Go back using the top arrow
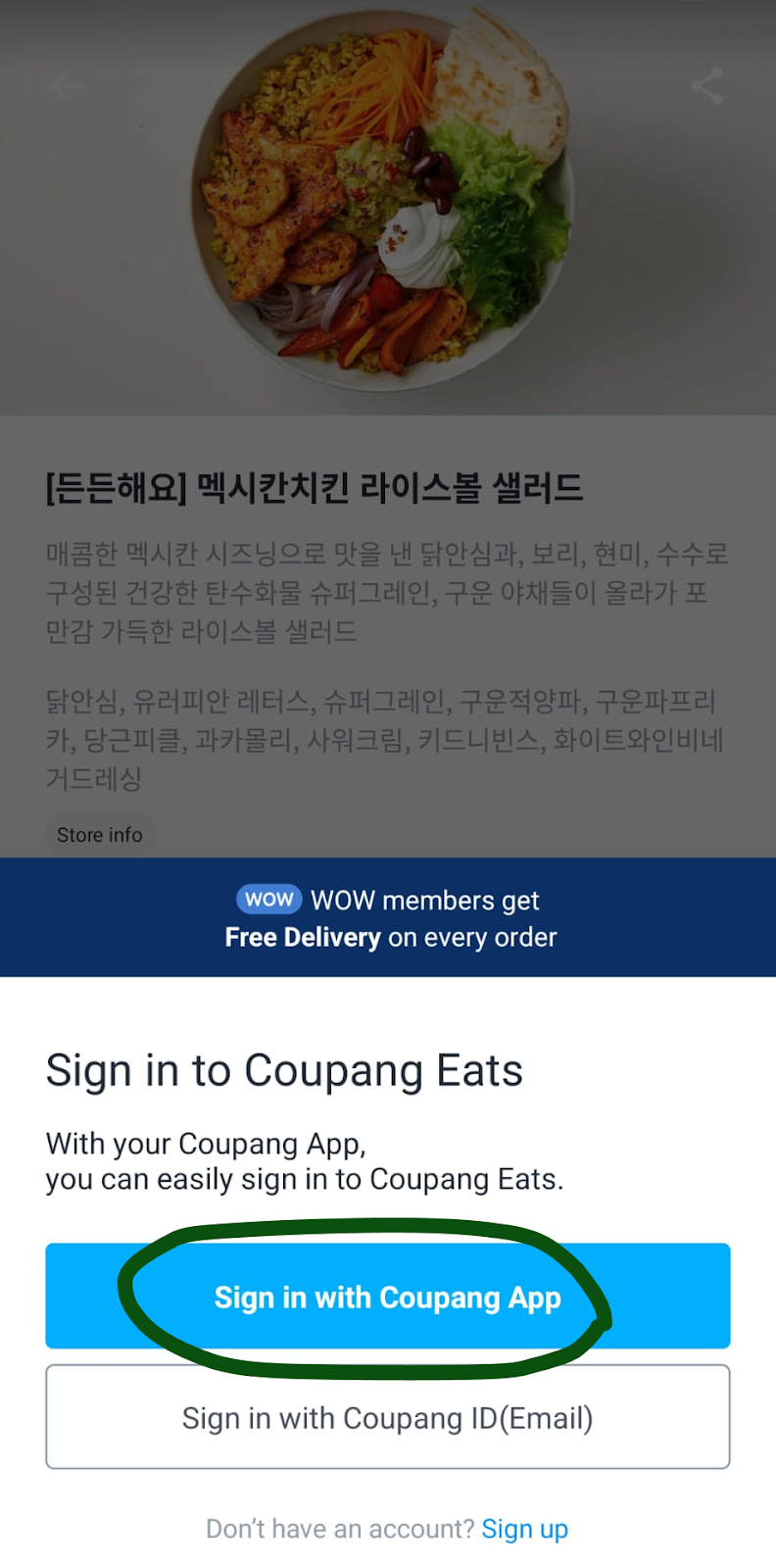776x1568 pixels. click(69, 86)
